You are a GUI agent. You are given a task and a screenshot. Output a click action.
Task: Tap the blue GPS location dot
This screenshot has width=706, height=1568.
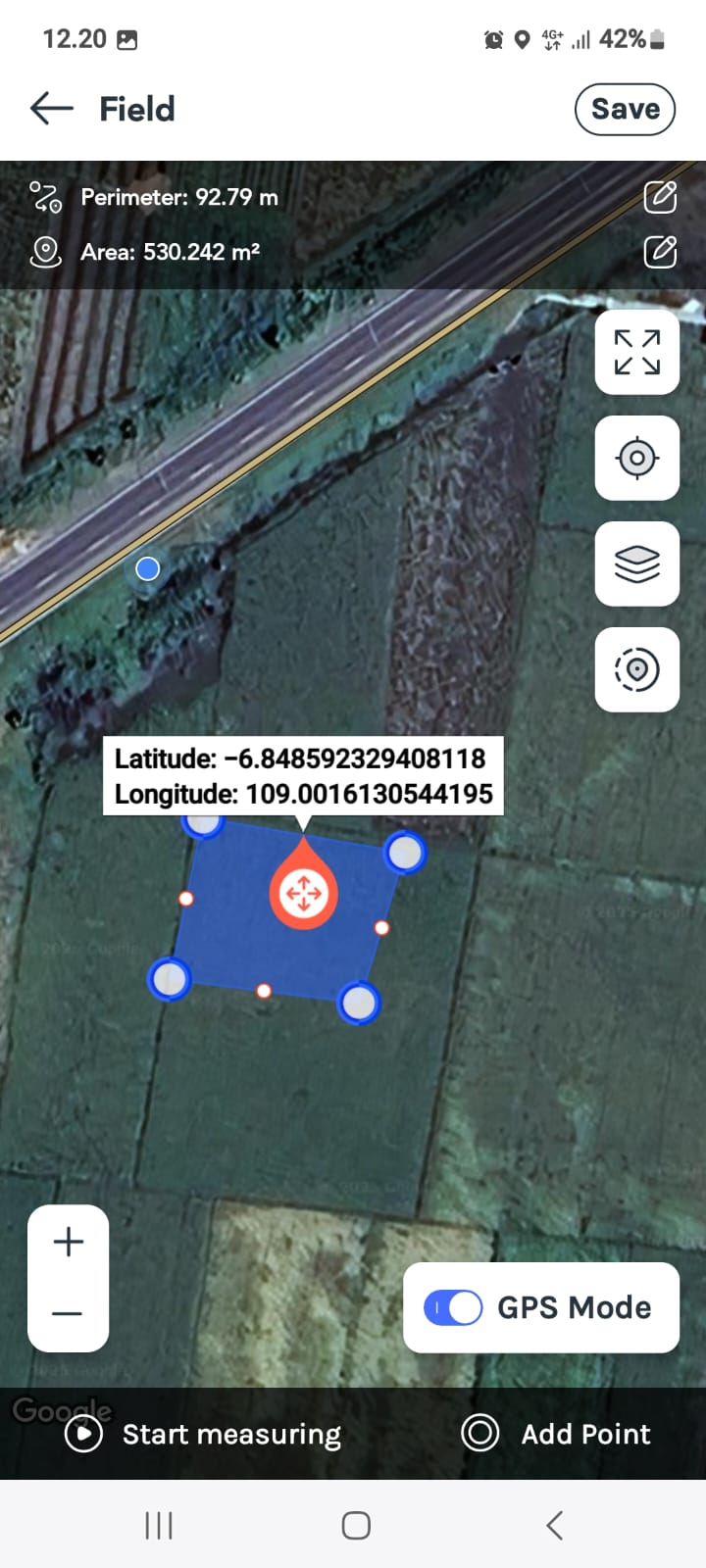coord(147,568)
